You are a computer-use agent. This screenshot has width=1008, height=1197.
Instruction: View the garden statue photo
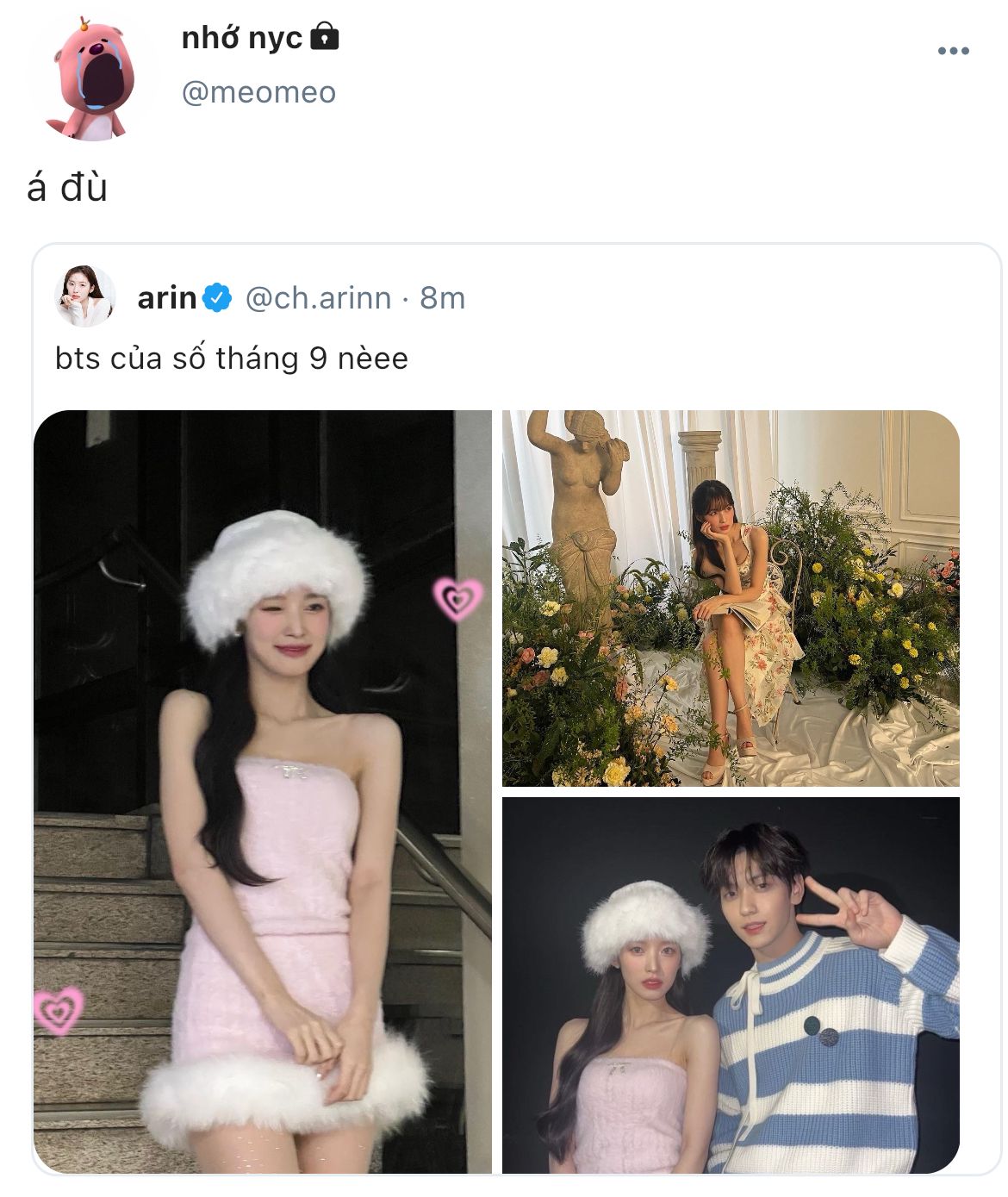[730, 597]
